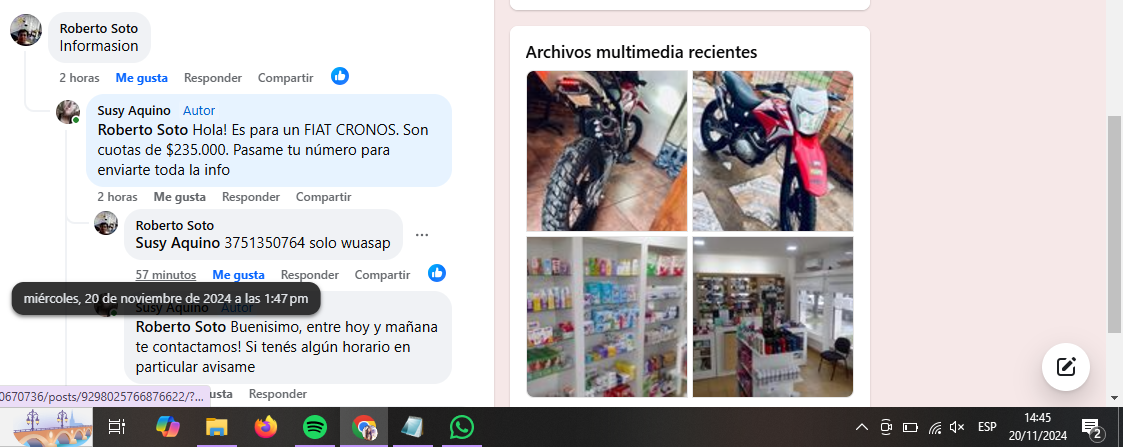Open options menu on Roberto's phone number reply
Image resolution: width=1123 pixels, height=447 pixels.
click(422, 235)
